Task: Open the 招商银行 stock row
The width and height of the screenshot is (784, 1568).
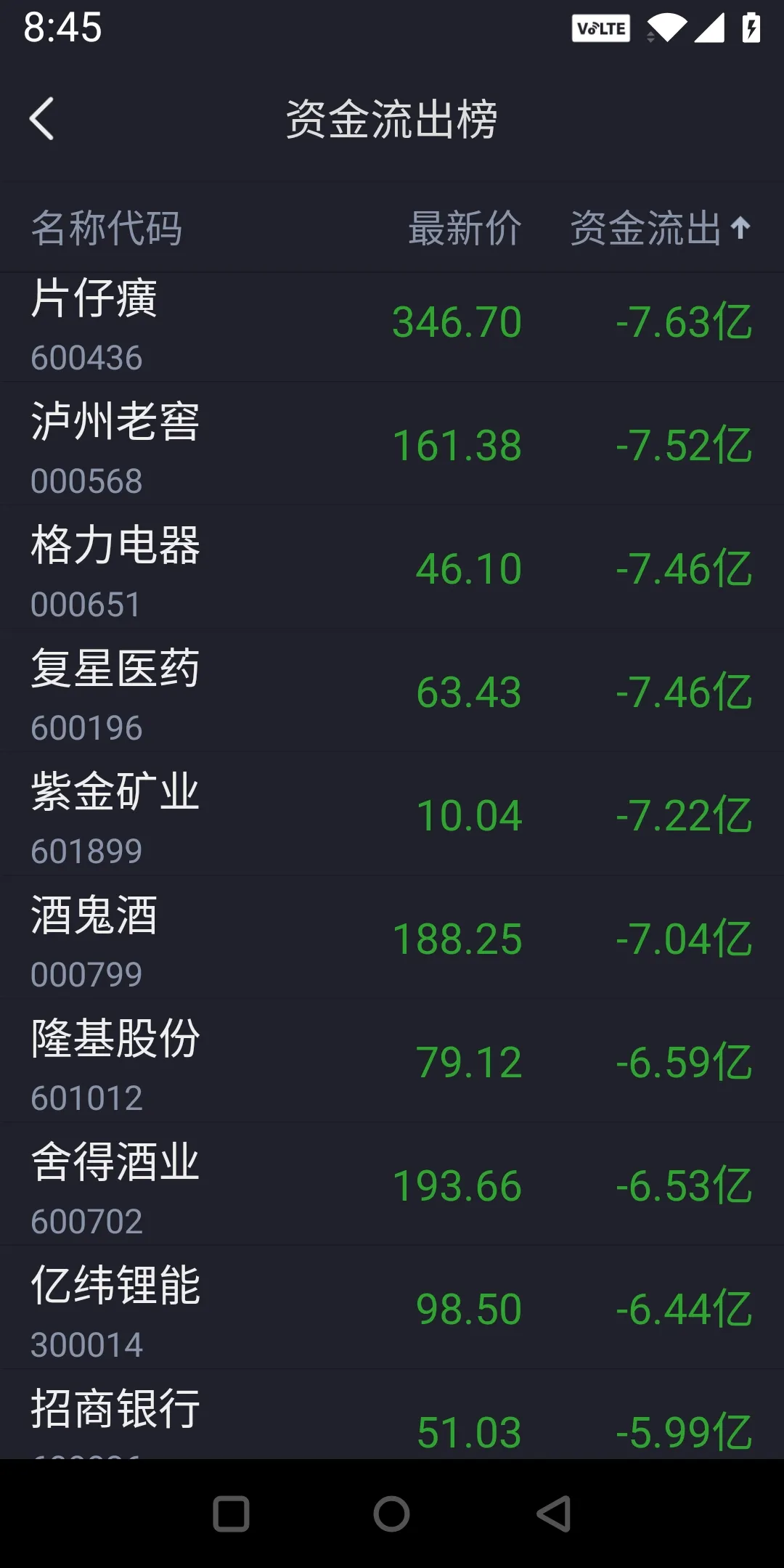Action: coord(392,1414)
